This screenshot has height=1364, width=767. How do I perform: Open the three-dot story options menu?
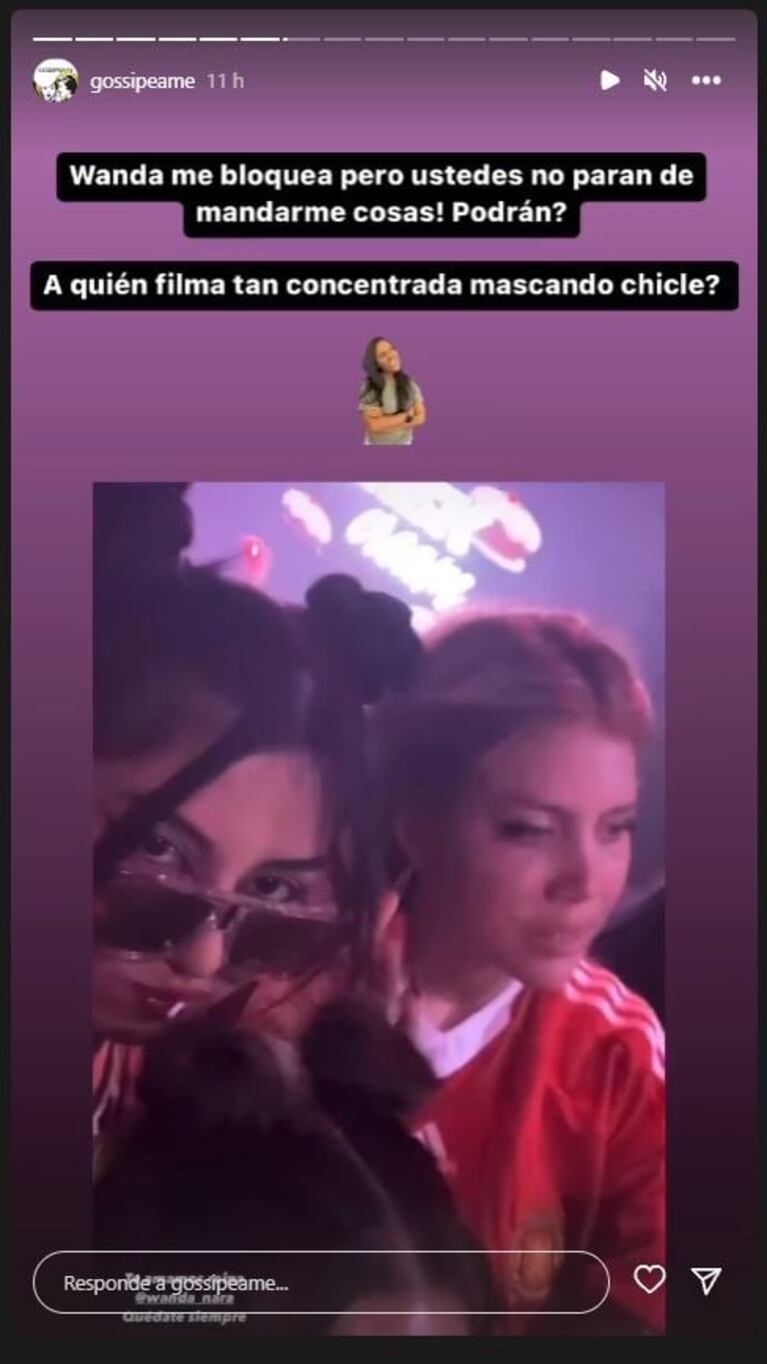click(x=706, y=80)
